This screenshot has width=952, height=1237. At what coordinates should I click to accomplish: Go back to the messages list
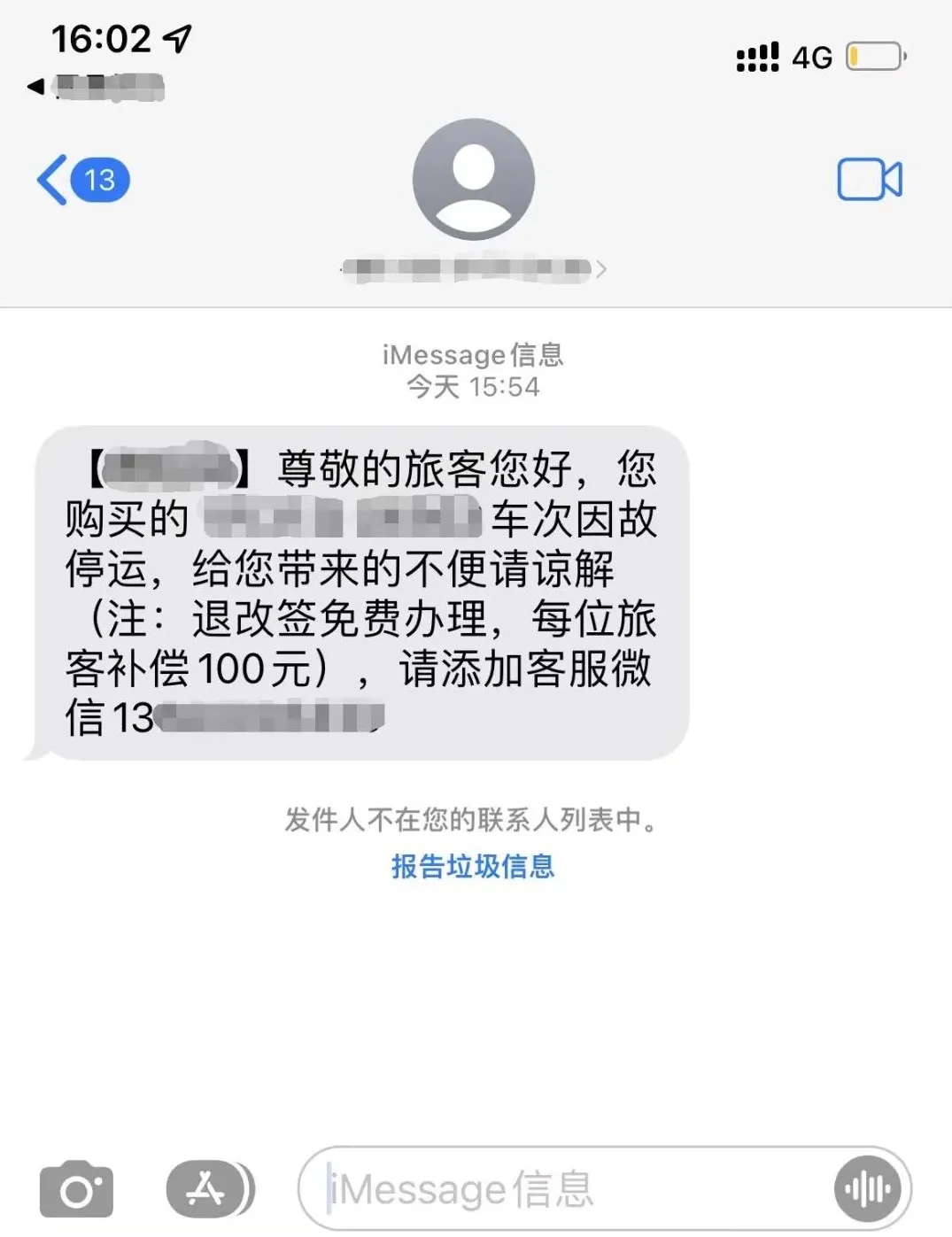coord(81,180)
